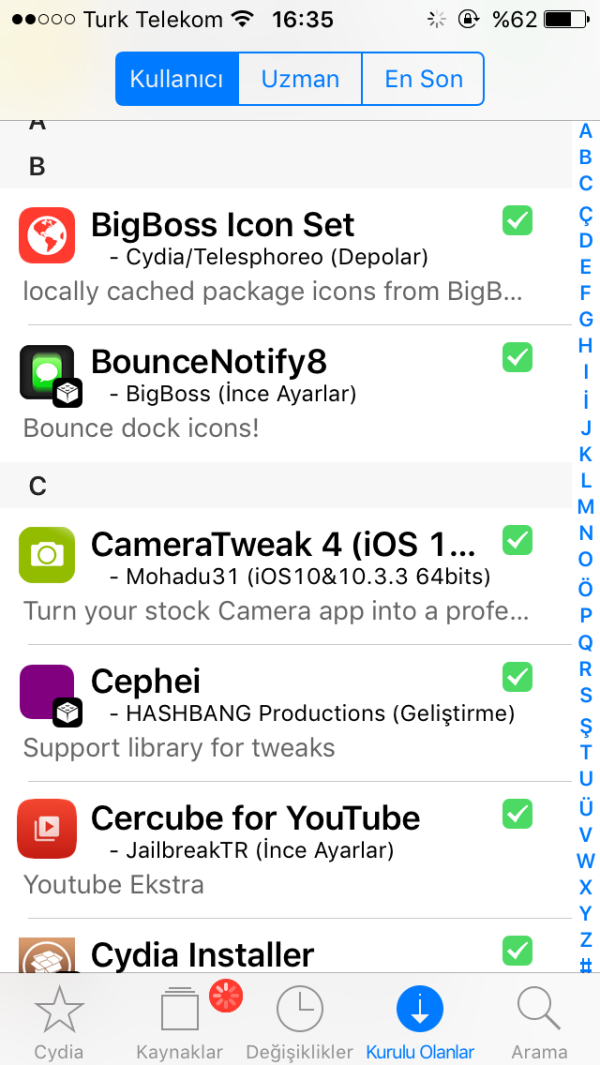The width and height of the screenshot is (600, 1065).
Task: Open the Kaynaklar tab
Action: click(x=180, y=1023)
